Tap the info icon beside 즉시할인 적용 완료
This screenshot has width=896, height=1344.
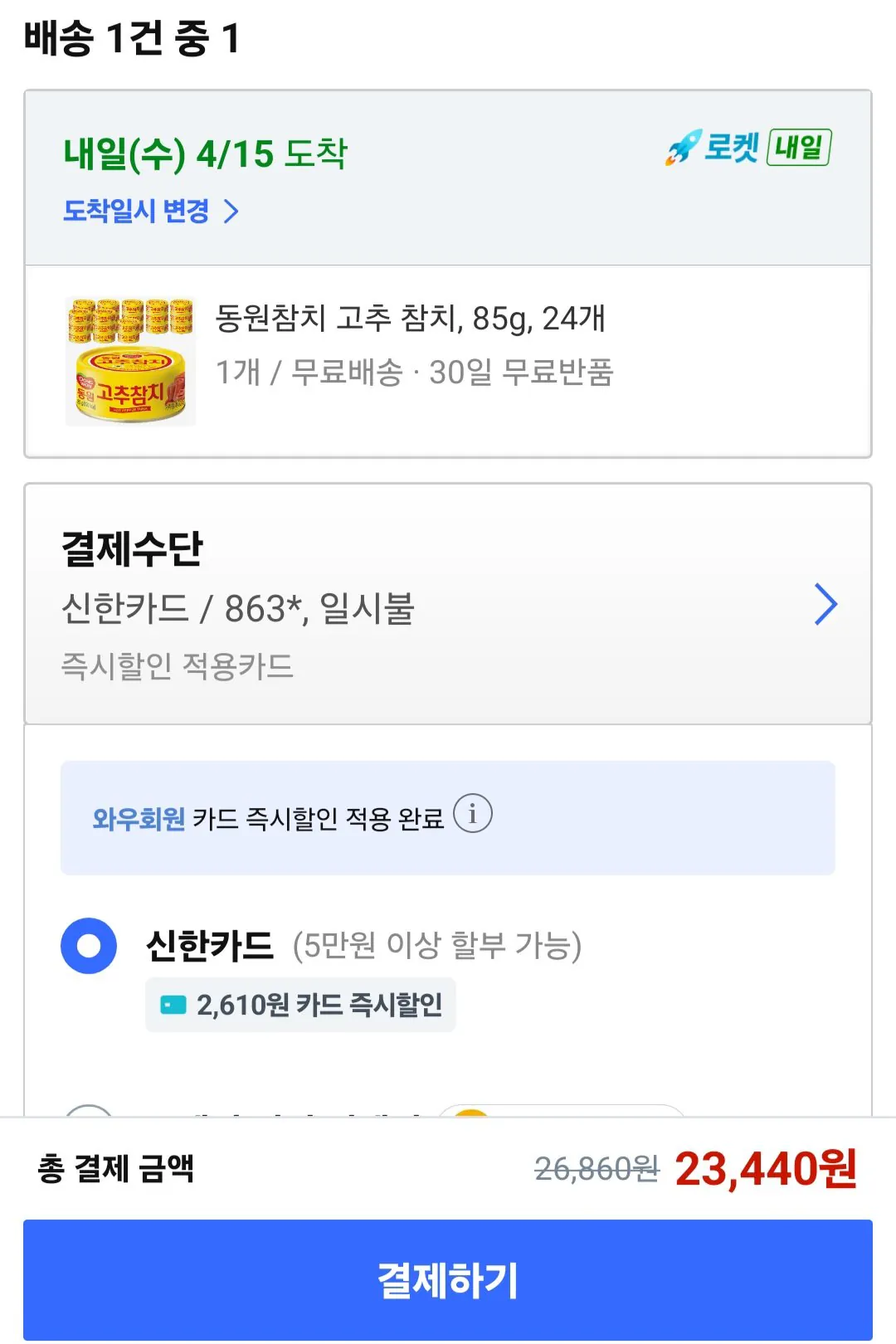[x=475, y=816]
